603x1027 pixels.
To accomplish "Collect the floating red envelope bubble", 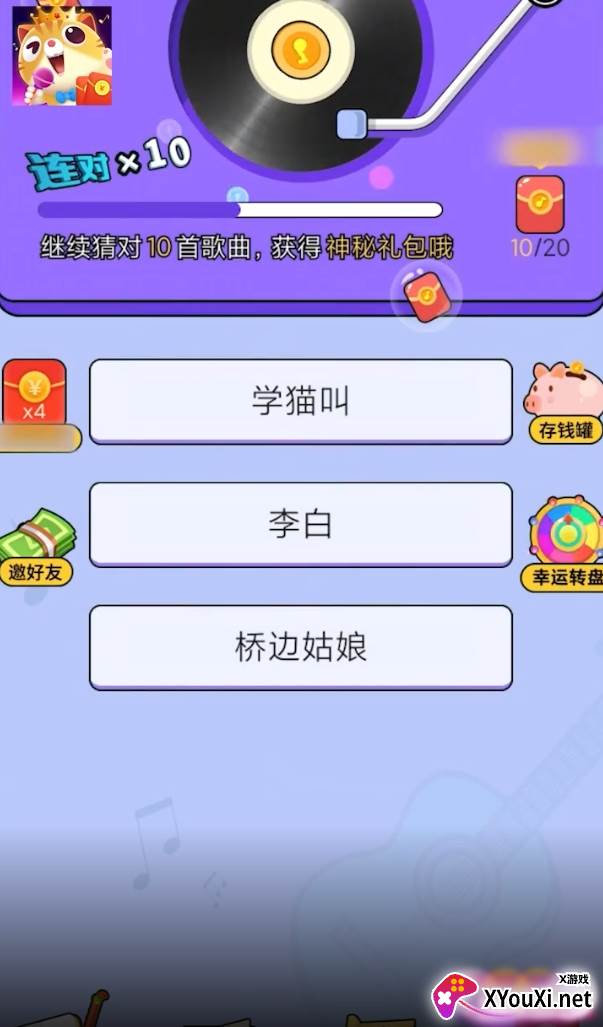I will 426,295.
